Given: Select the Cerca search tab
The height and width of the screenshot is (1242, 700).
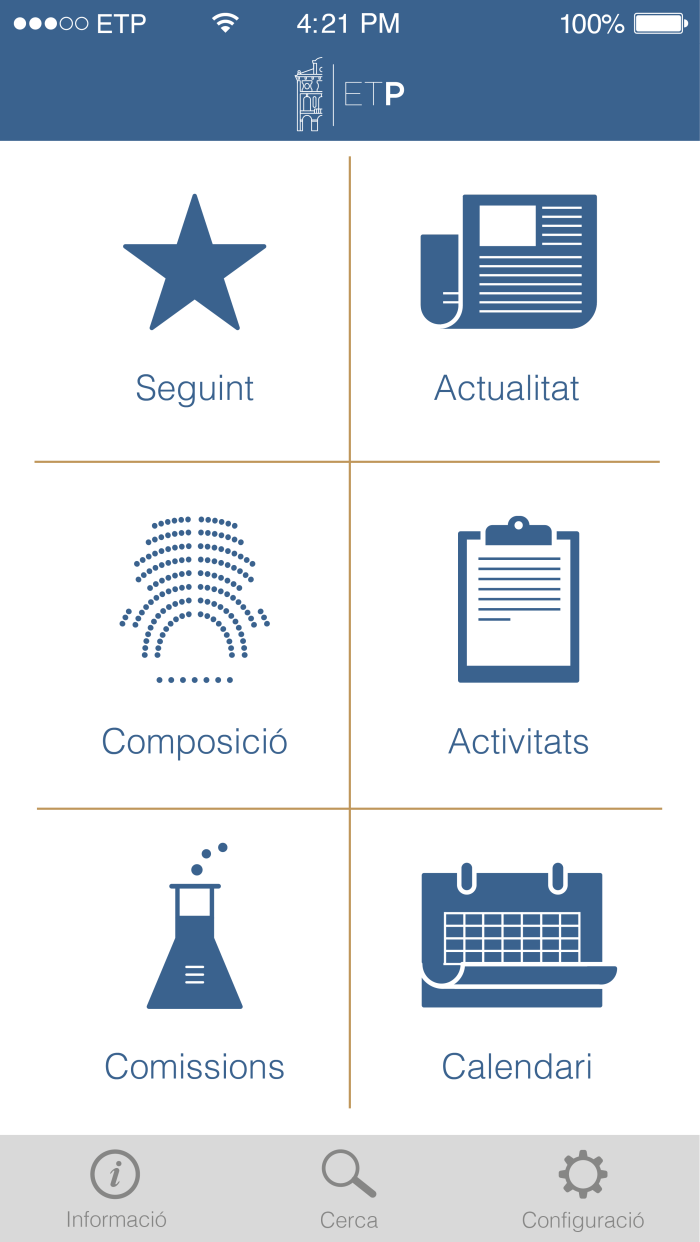Looking at the screenshot, I should tap(349, 1189).
